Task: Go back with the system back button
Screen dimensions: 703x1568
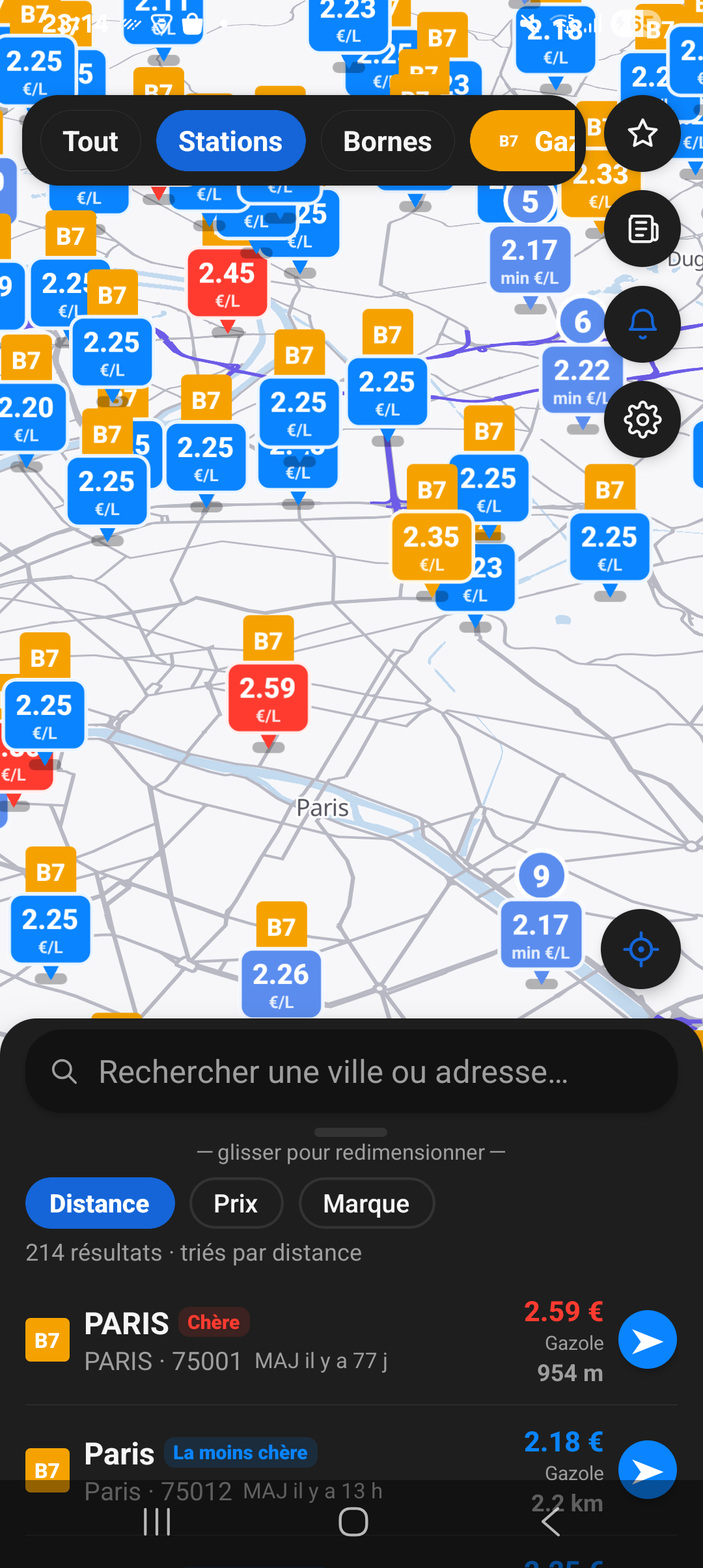Action: tap(551, 1522)
